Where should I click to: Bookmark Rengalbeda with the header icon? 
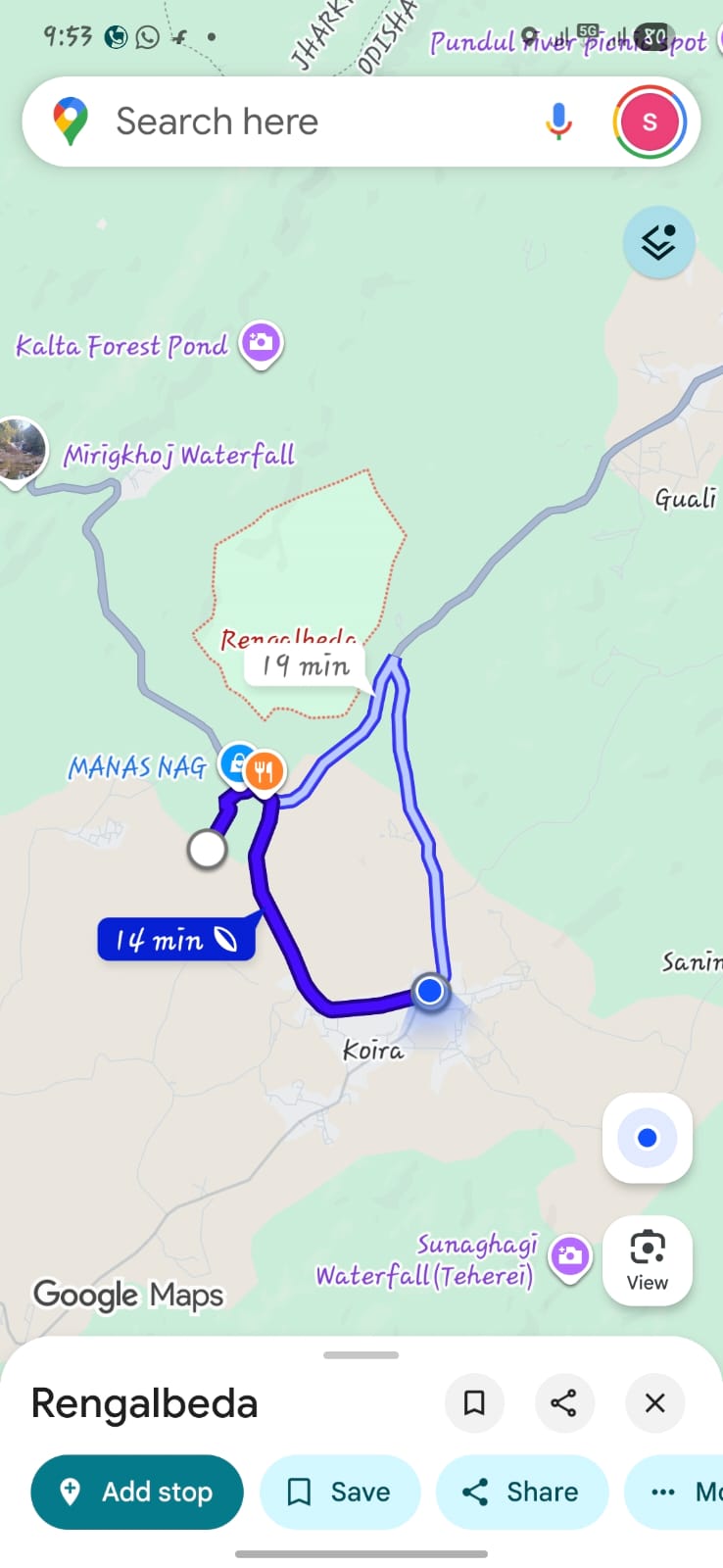coord(474,1402)
